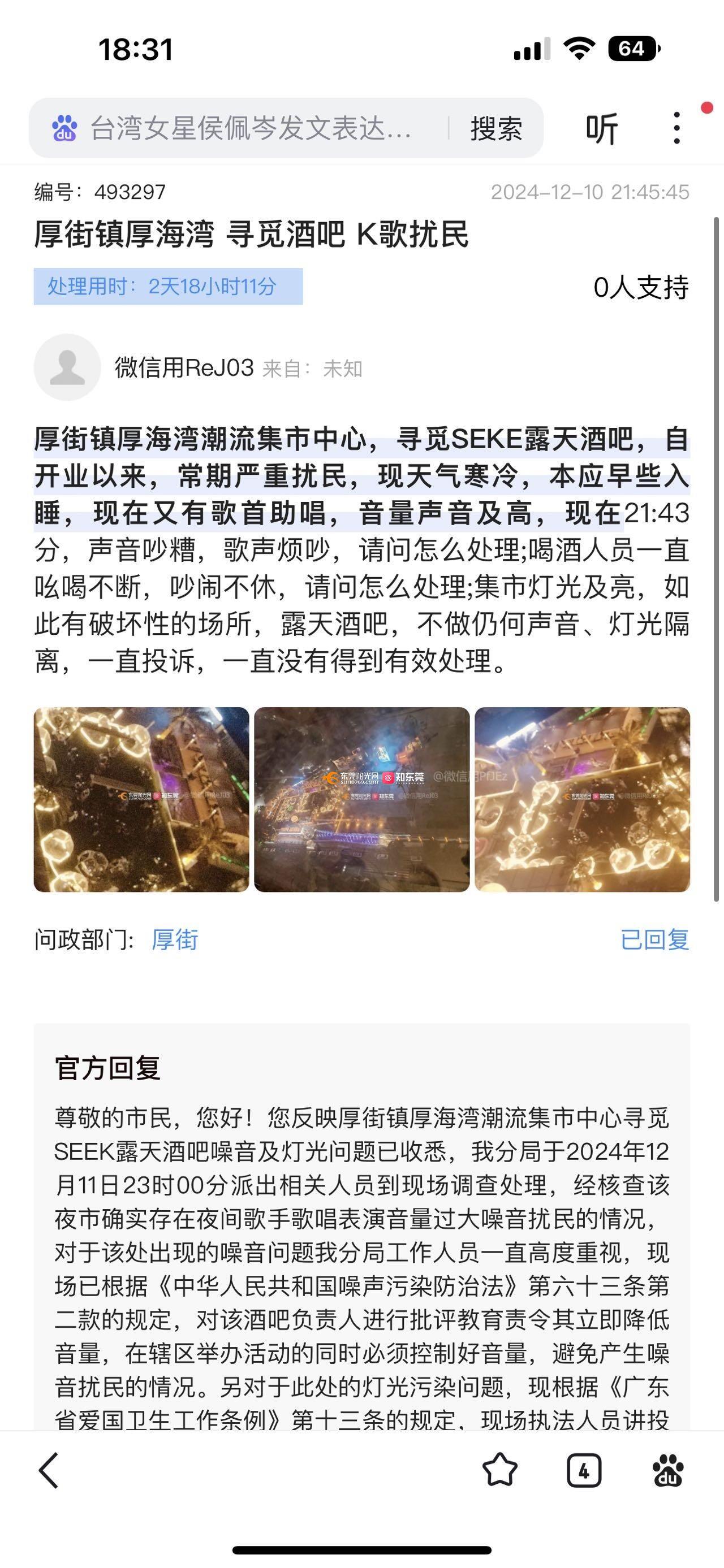
Task: Tap the 0人支持 support button
Action: tap(641, 287)
